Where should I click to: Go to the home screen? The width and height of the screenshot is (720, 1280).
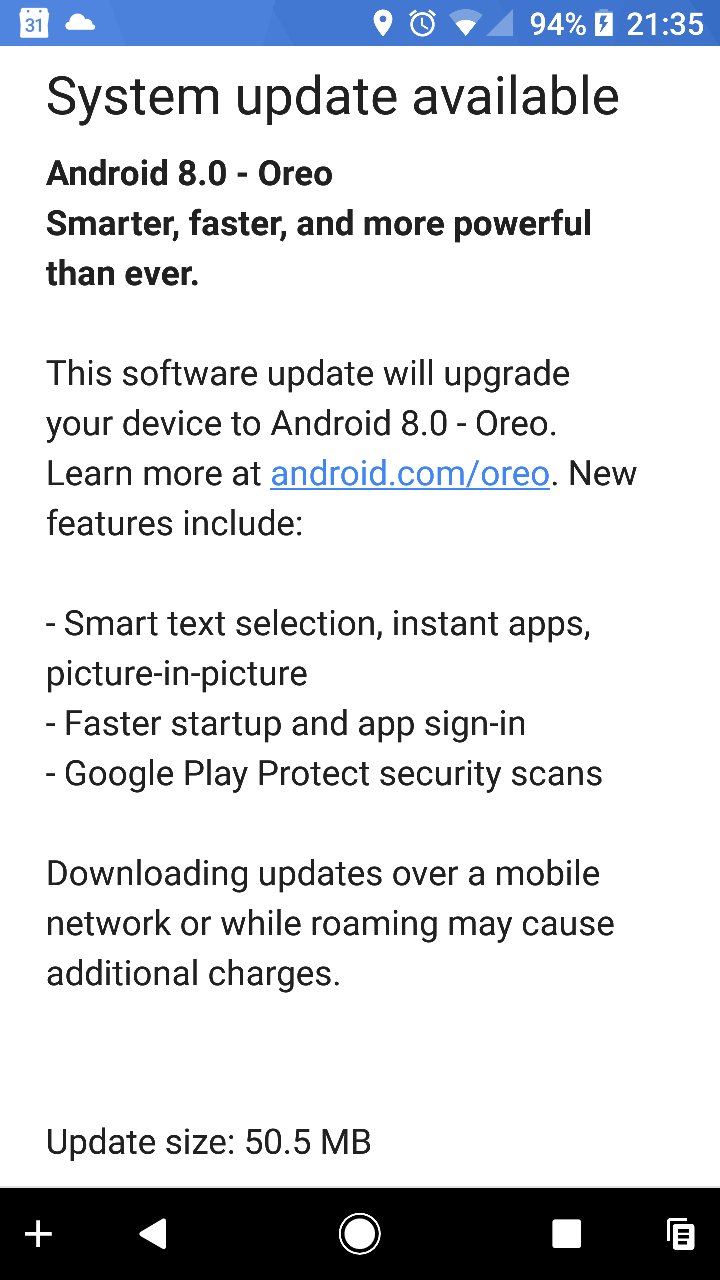click(359, 1234)
